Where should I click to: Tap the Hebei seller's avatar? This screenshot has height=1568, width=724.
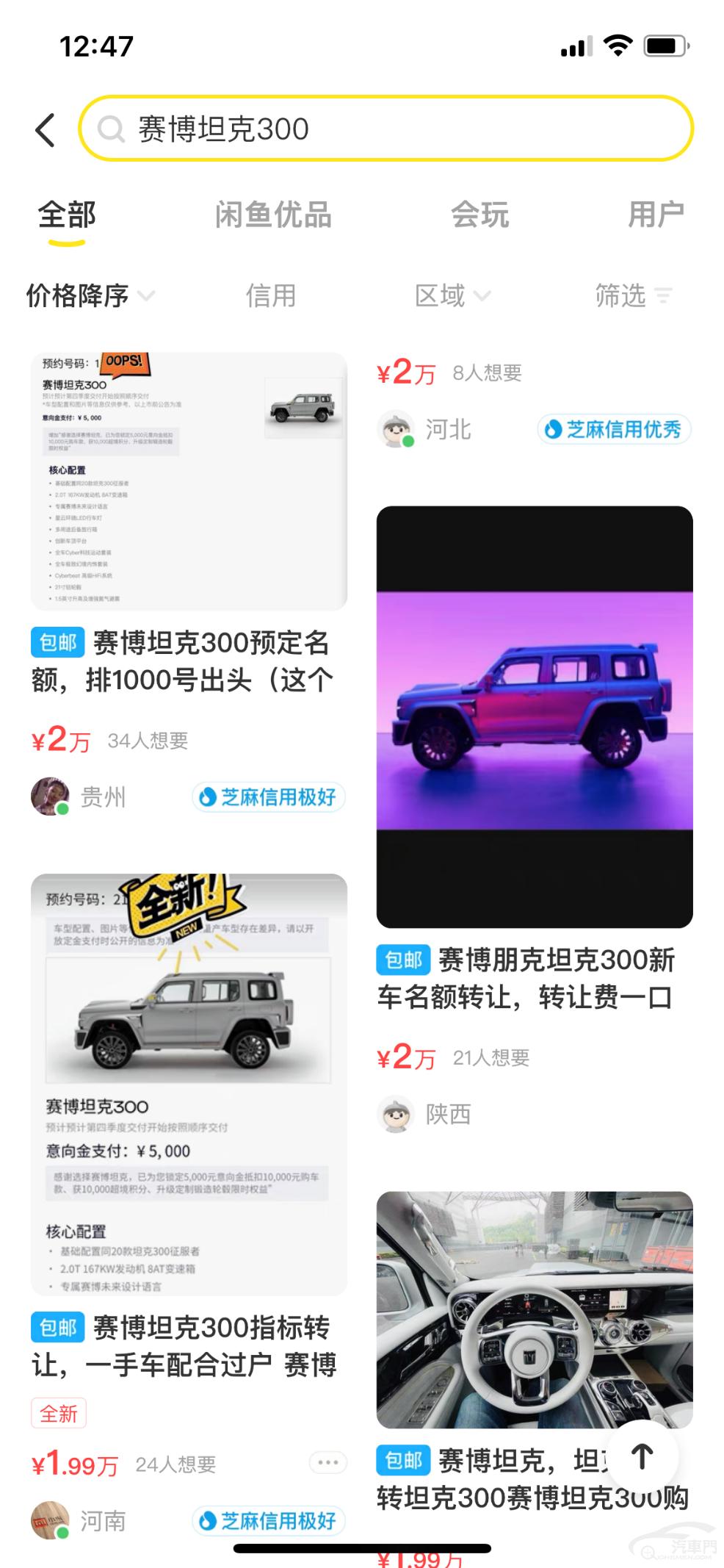pos(397,430)
